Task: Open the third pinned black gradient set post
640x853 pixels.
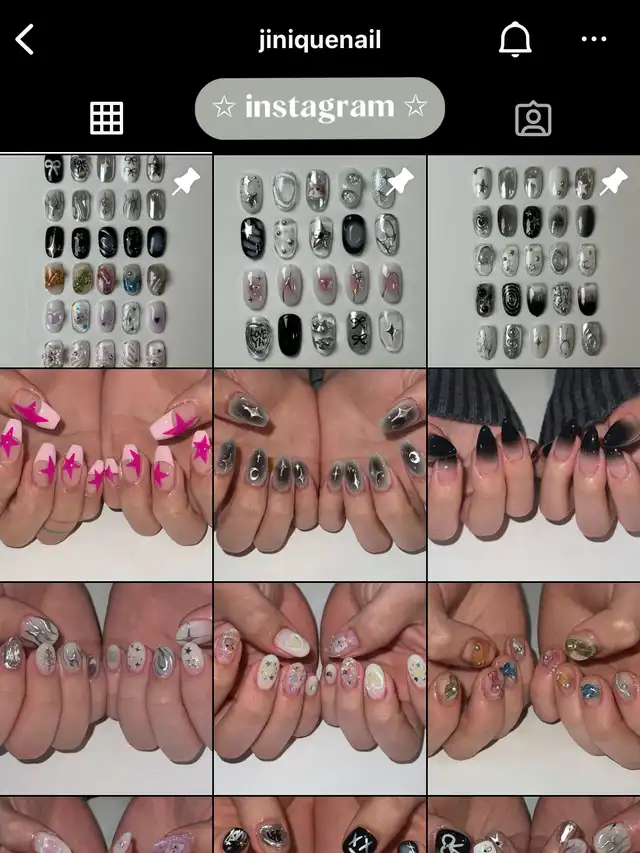Action: coord(534,262)
